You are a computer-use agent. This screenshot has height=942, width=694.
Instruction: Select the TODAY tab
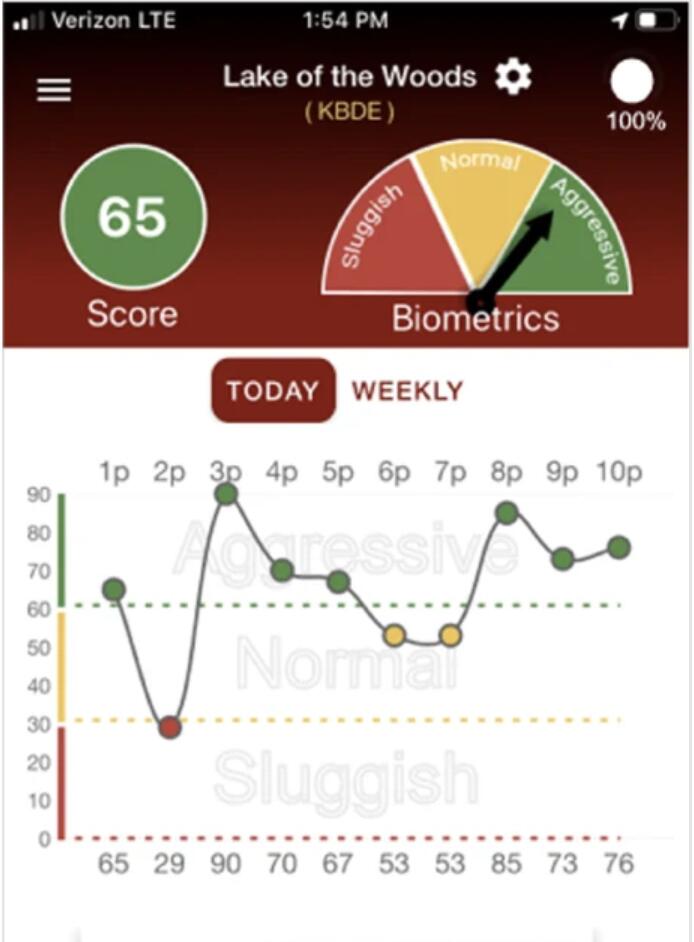click(273, 391)
